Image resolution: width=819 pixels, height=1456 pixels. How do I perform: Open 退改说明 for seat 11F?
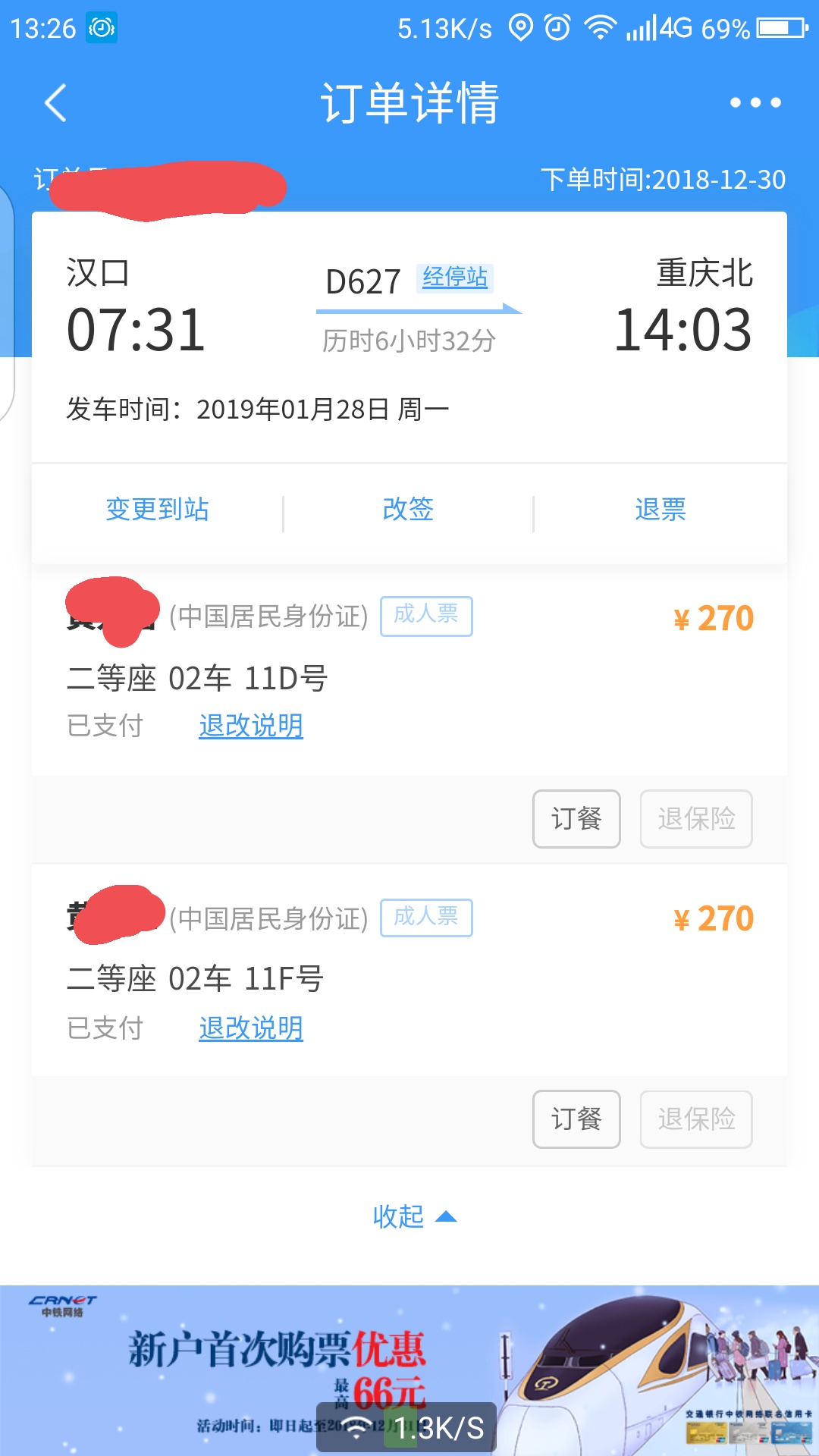[x=251, y=1028]
